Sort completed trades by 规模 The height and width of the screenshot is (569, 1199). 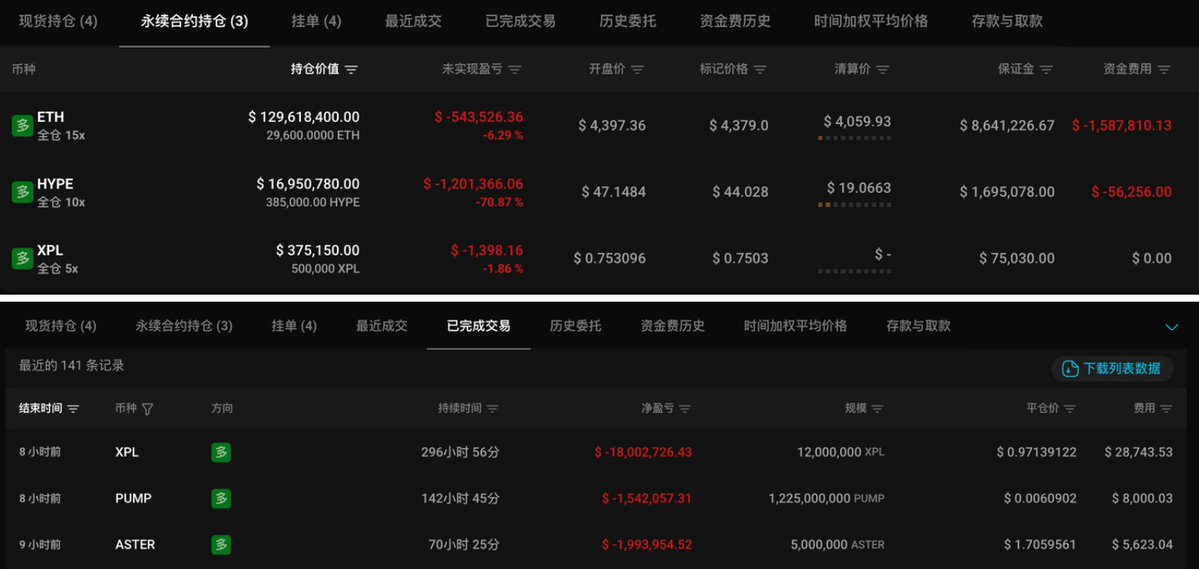click(864, 408)
